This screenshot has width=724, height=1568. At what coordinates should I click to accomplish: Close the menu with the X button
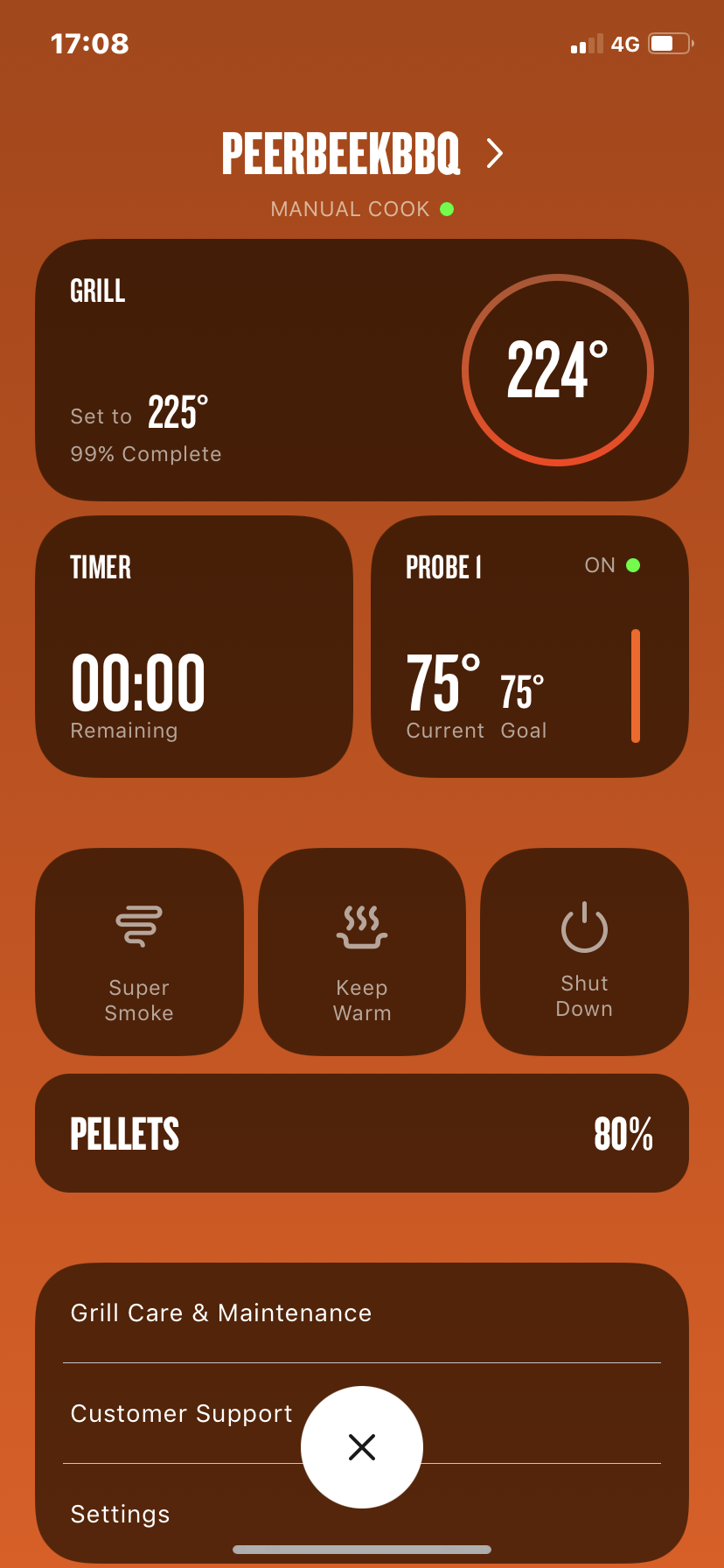click(x=361, y=1447)
